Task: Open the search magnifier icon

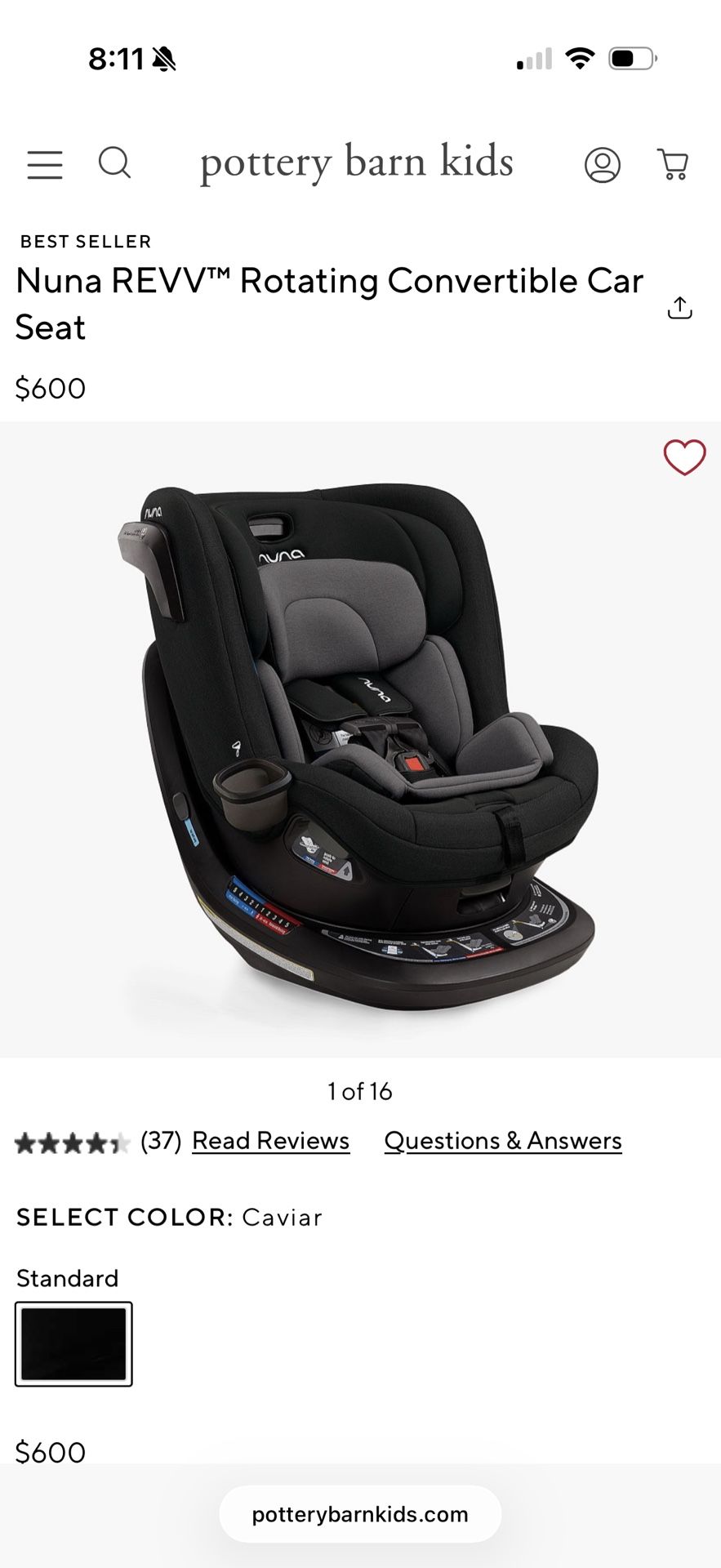Action: point(114,163)
